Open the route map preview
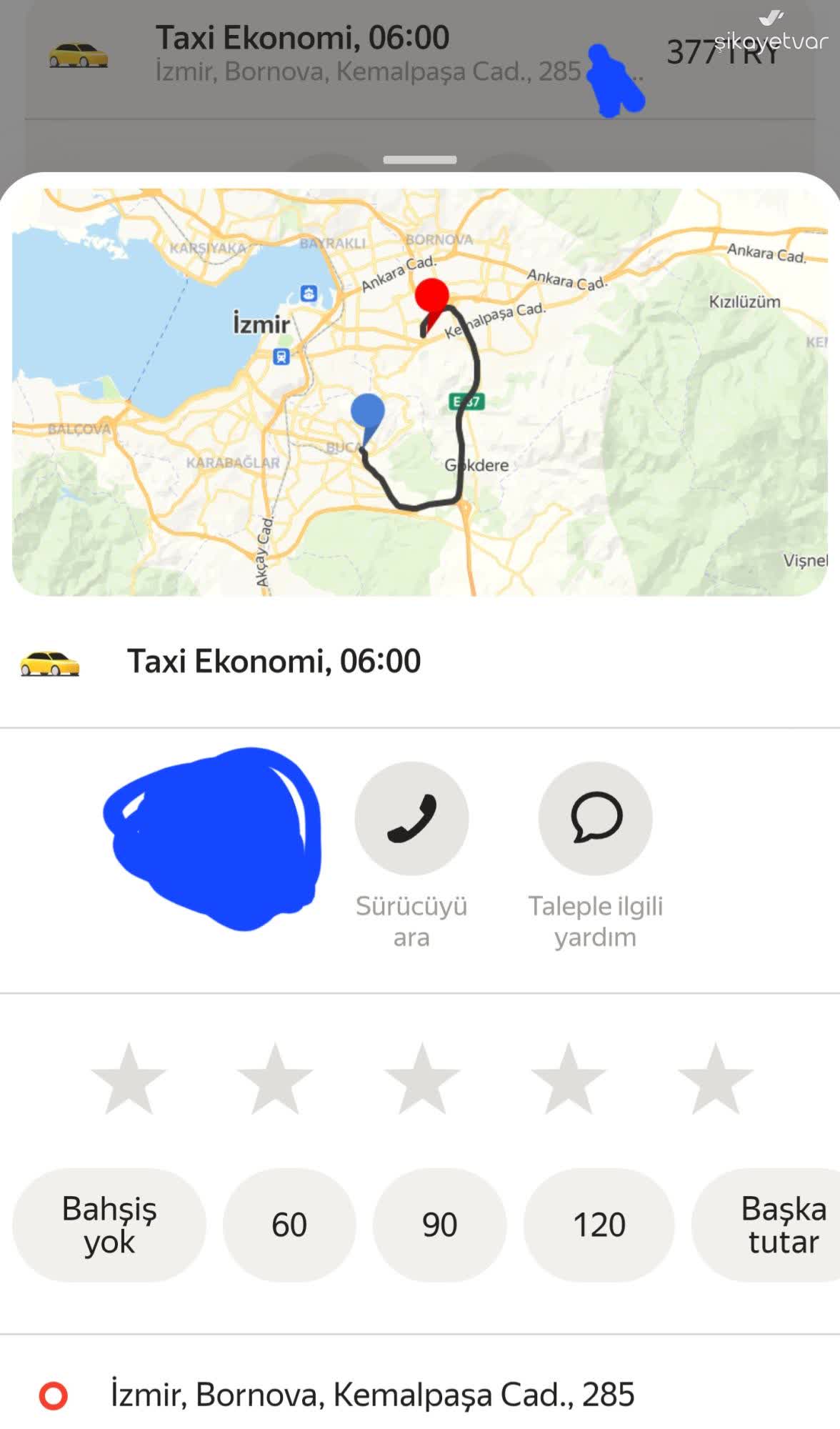The height and width of the screenshot is (1429, 840). tap(420, 392)
